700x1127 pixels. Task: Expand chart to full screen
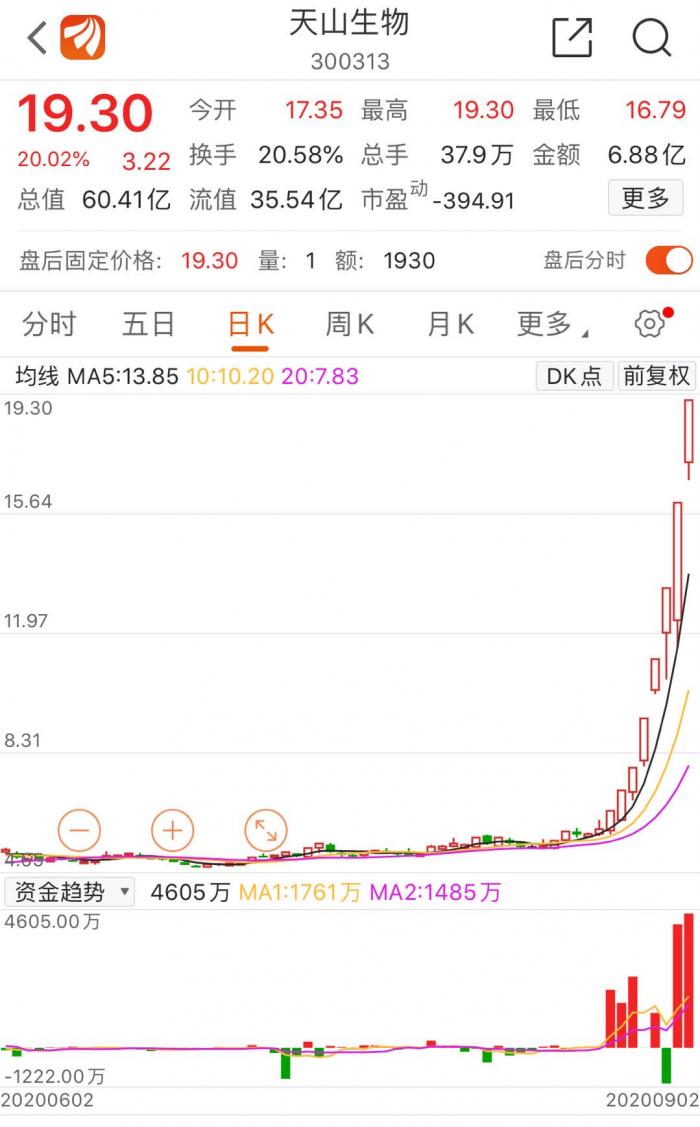(266, 830)
